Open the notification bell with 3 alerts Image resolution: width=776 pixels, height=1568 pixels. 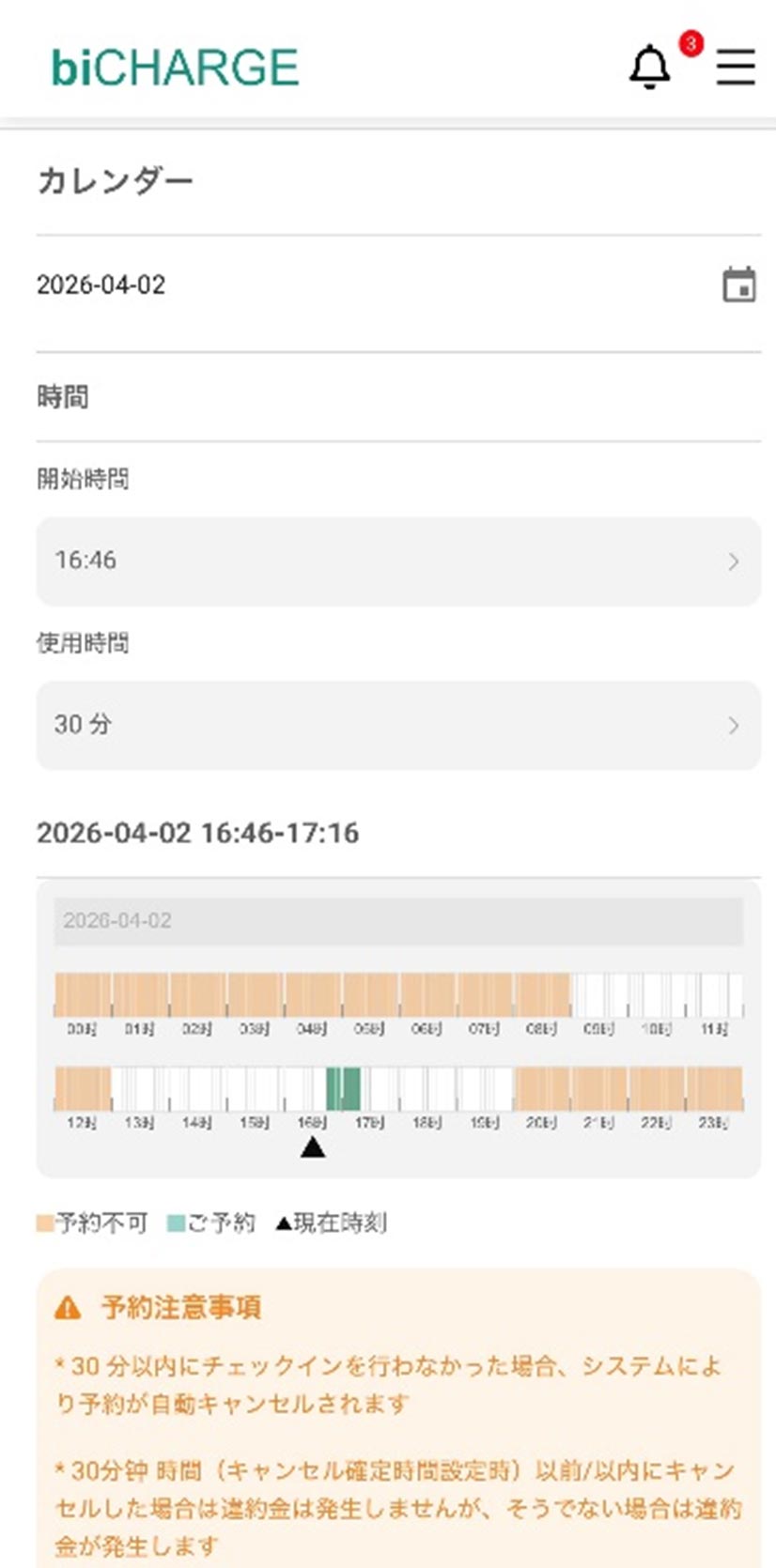click(x=649, y=67)
